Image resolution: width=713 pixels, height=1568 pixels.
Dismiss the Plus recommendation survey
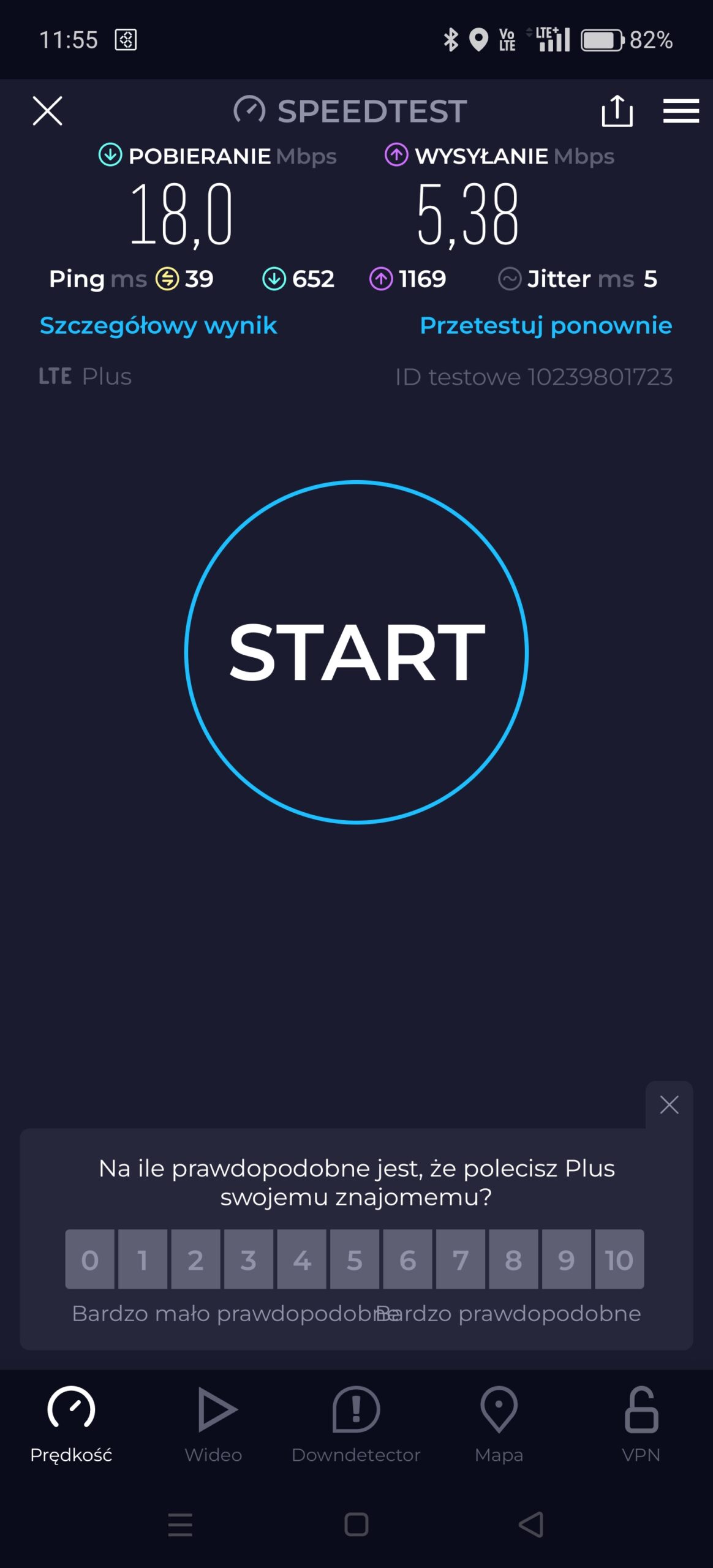(x=669, y=1105)
